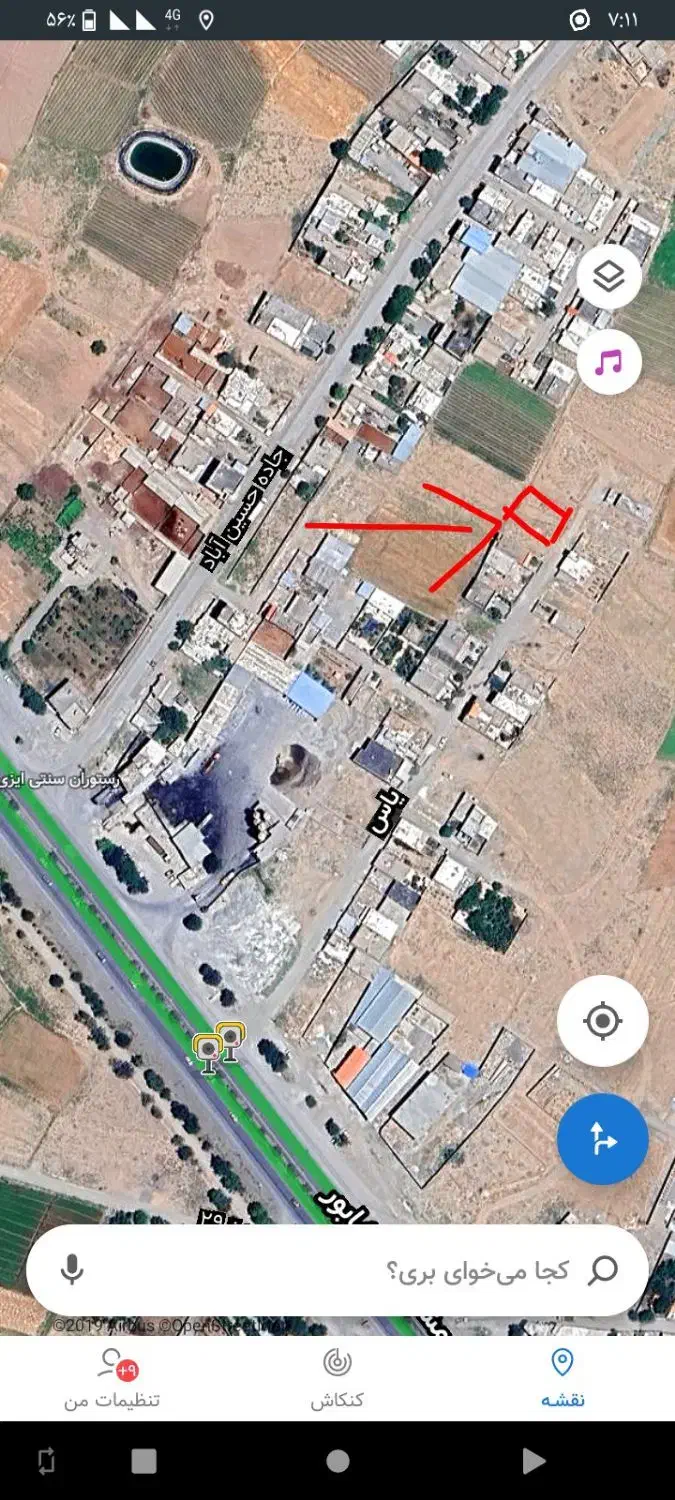Viewport: 675px width, 1500px height.
Task: Tap the speed camera marker on the road
Action: [219, 1047]
